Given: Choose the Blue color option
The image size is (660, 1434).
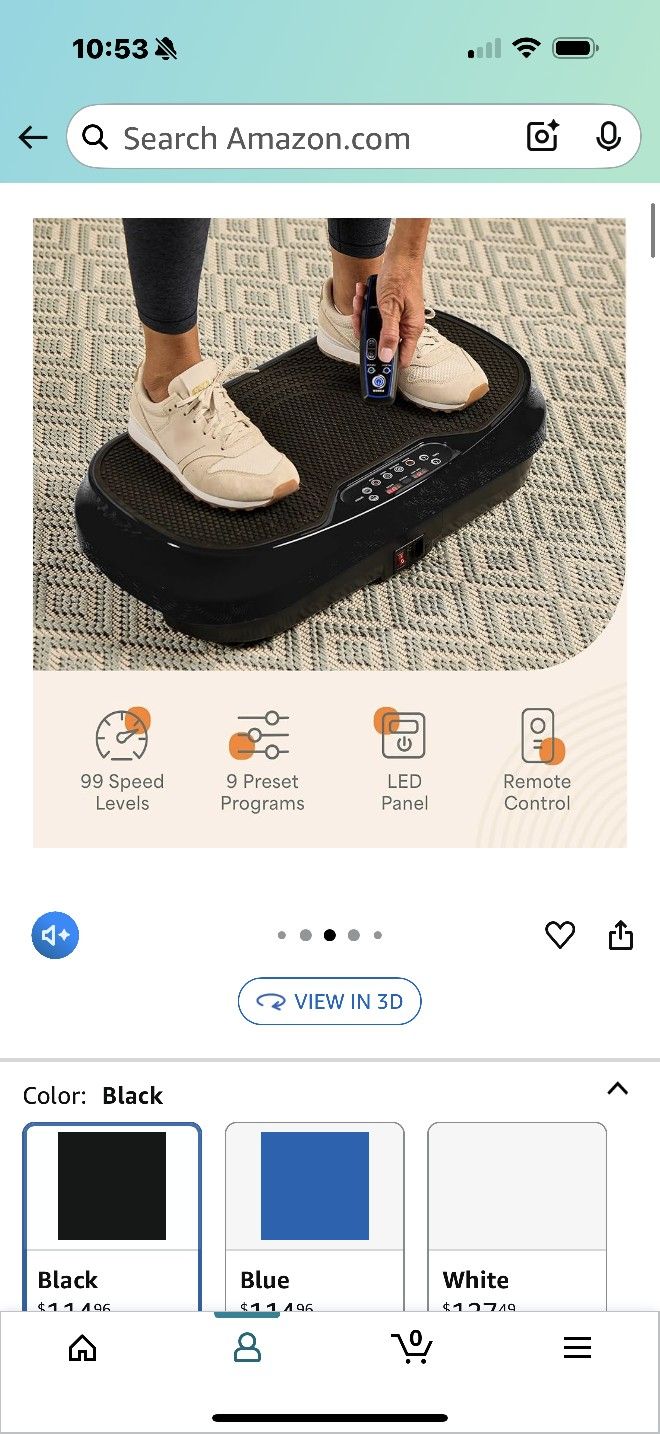Looking at the screenshot, I should [x=315, y=1215].
